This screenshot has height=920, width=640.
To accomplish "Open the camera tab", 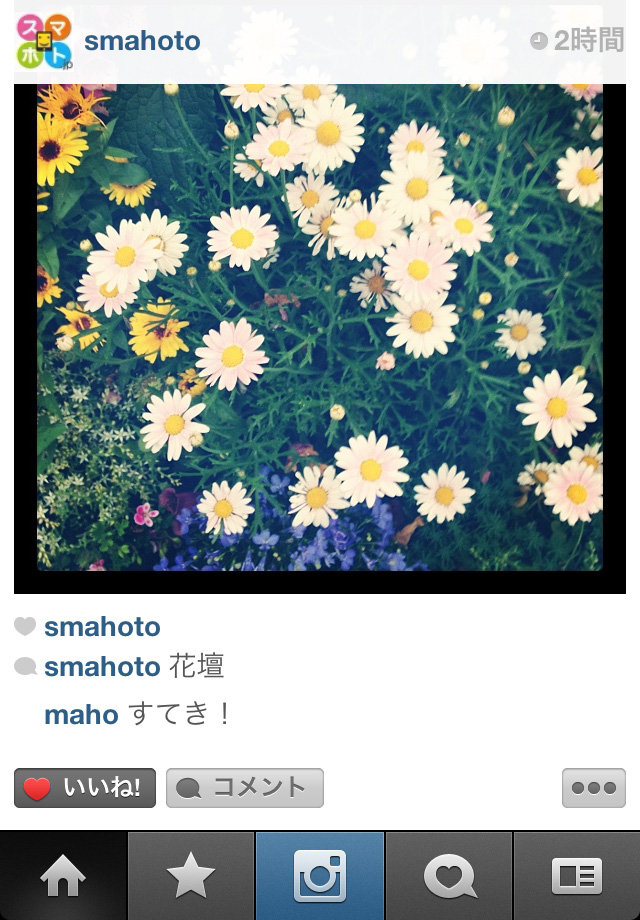I will [320, 876].
